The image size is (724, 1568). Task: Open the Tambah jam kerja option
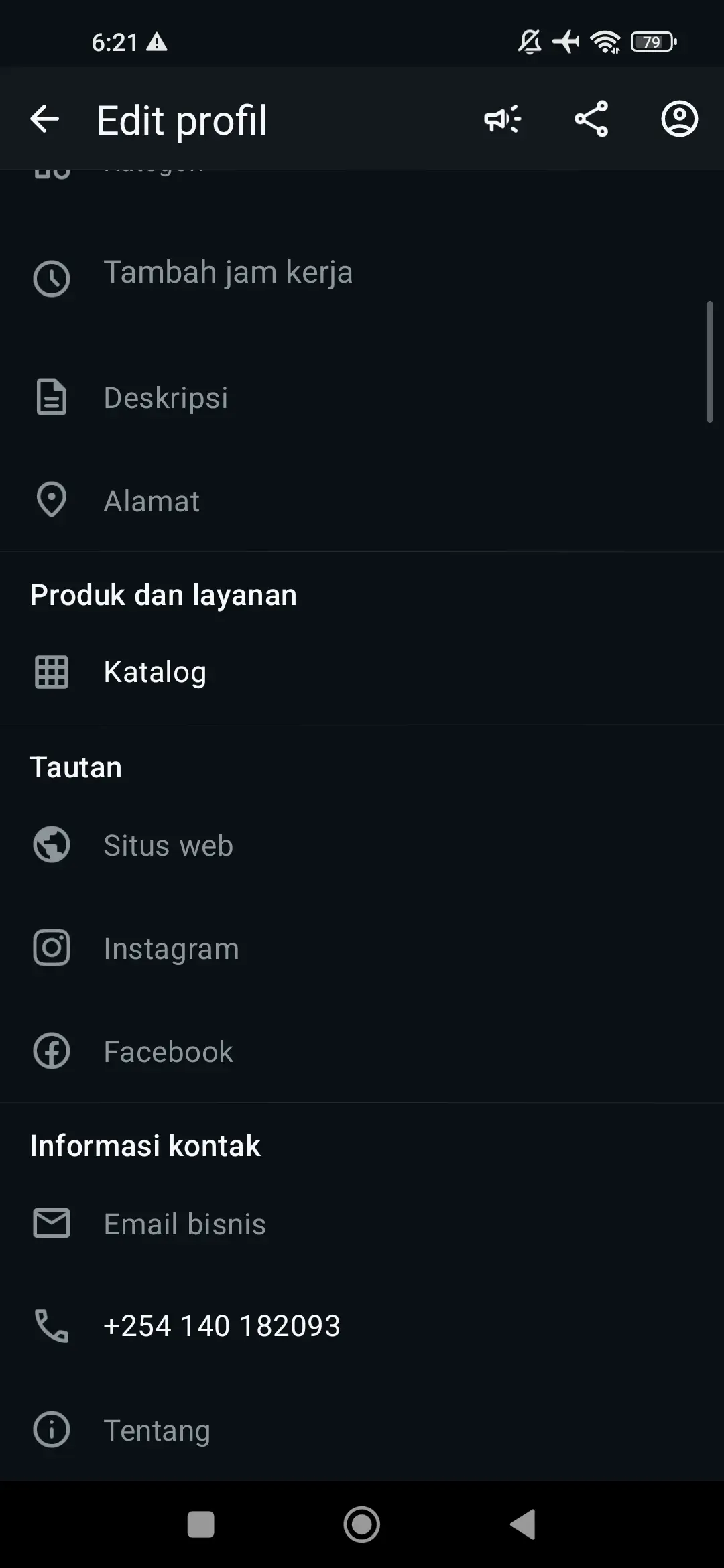pyautogui.click(x=228, y=273)
